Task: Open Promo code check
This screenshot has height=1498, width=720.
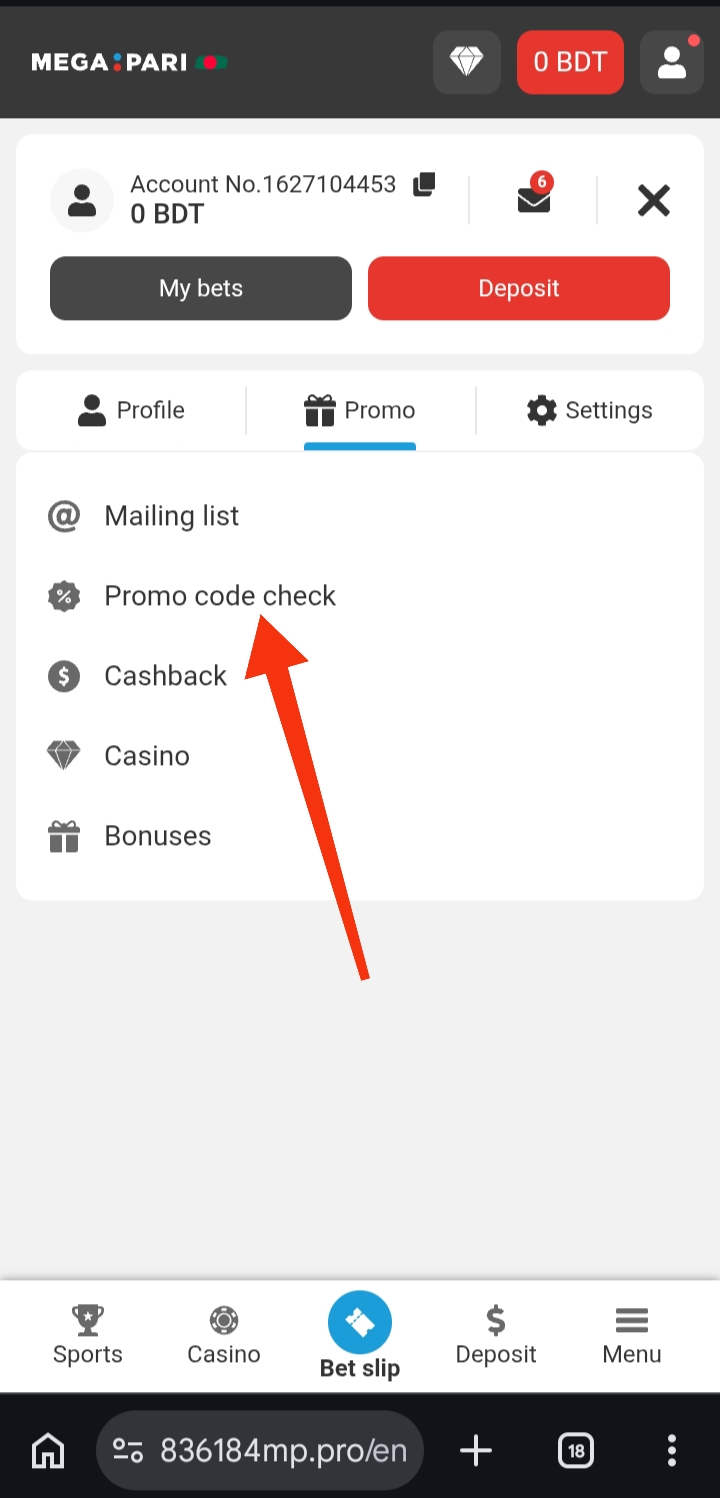Action: [219, 596]
